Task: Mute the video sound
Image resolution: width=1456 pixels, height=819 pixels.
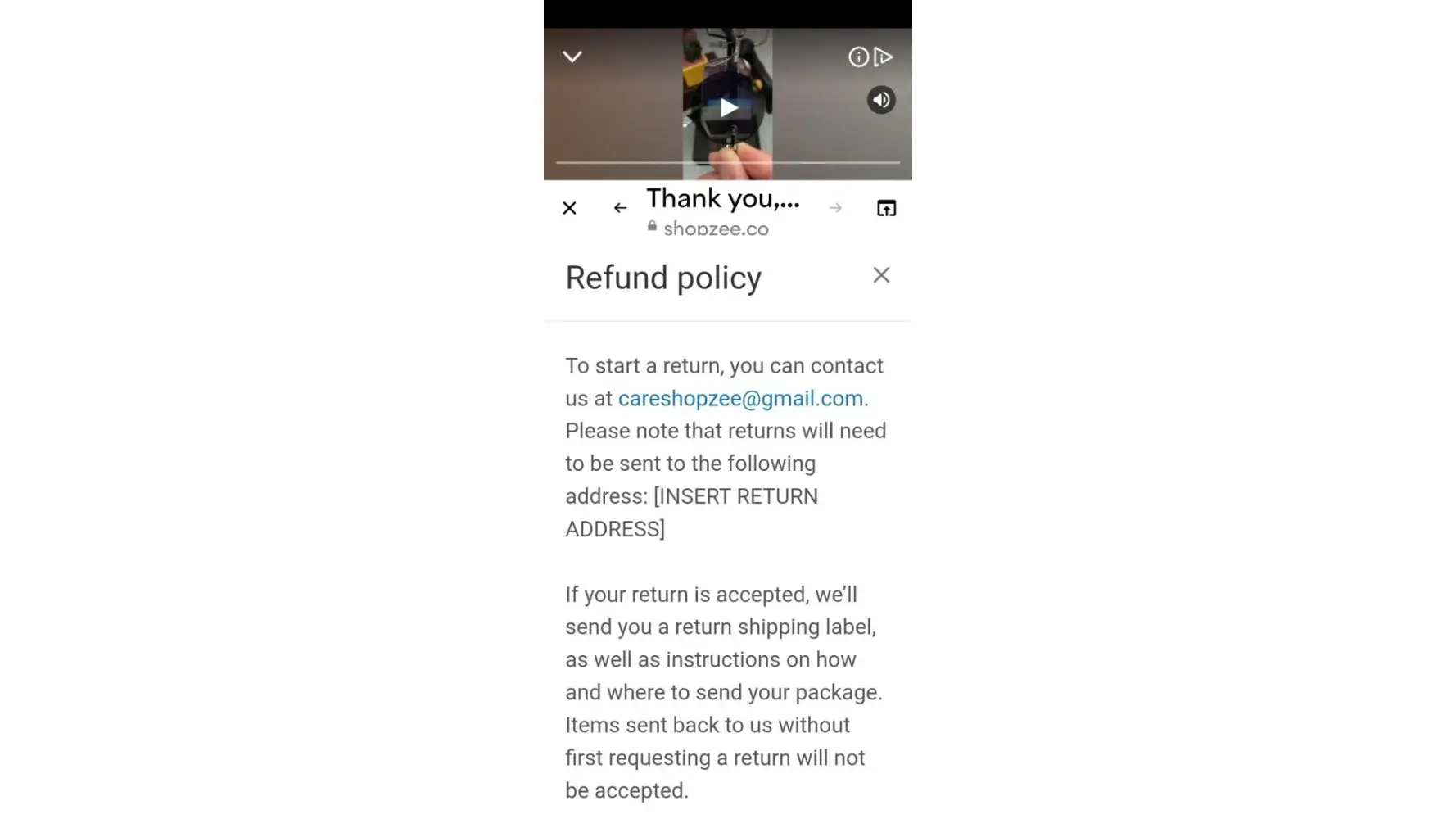Action: point(881,100)
